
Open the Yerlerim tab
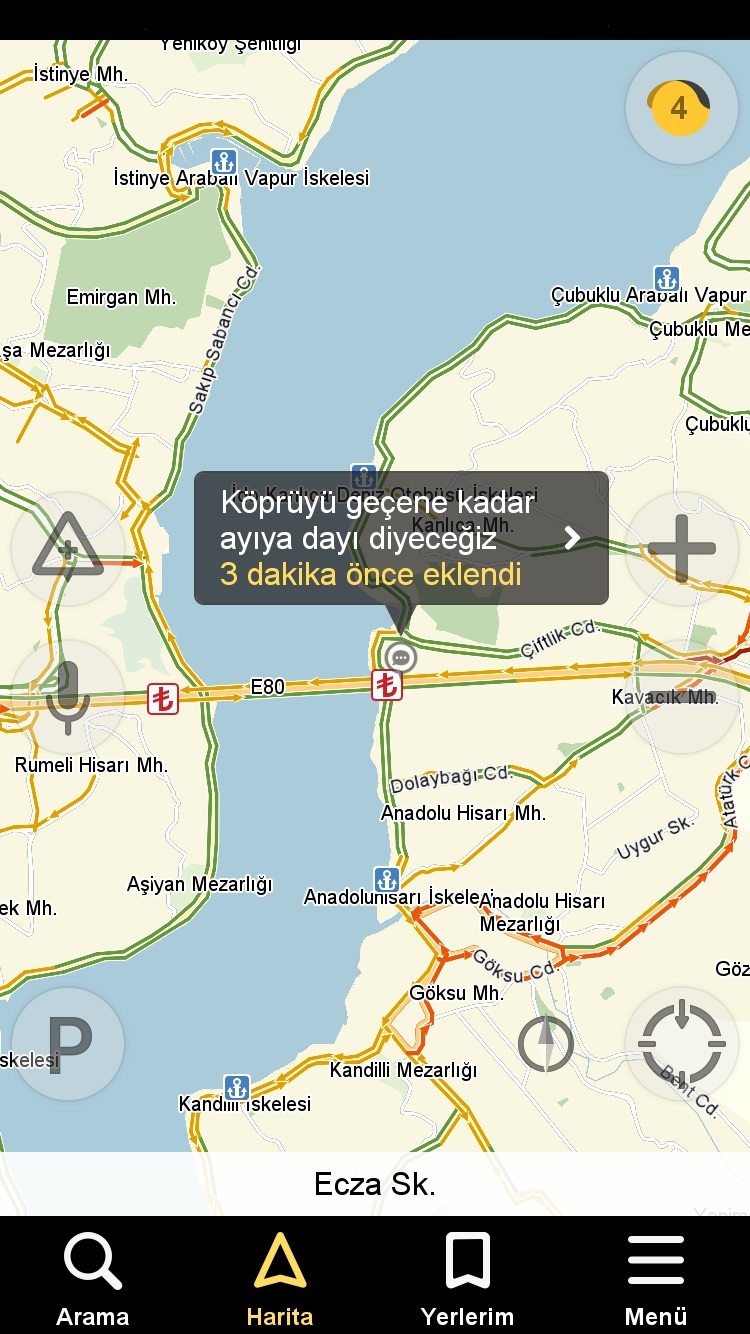(467, 1278)
